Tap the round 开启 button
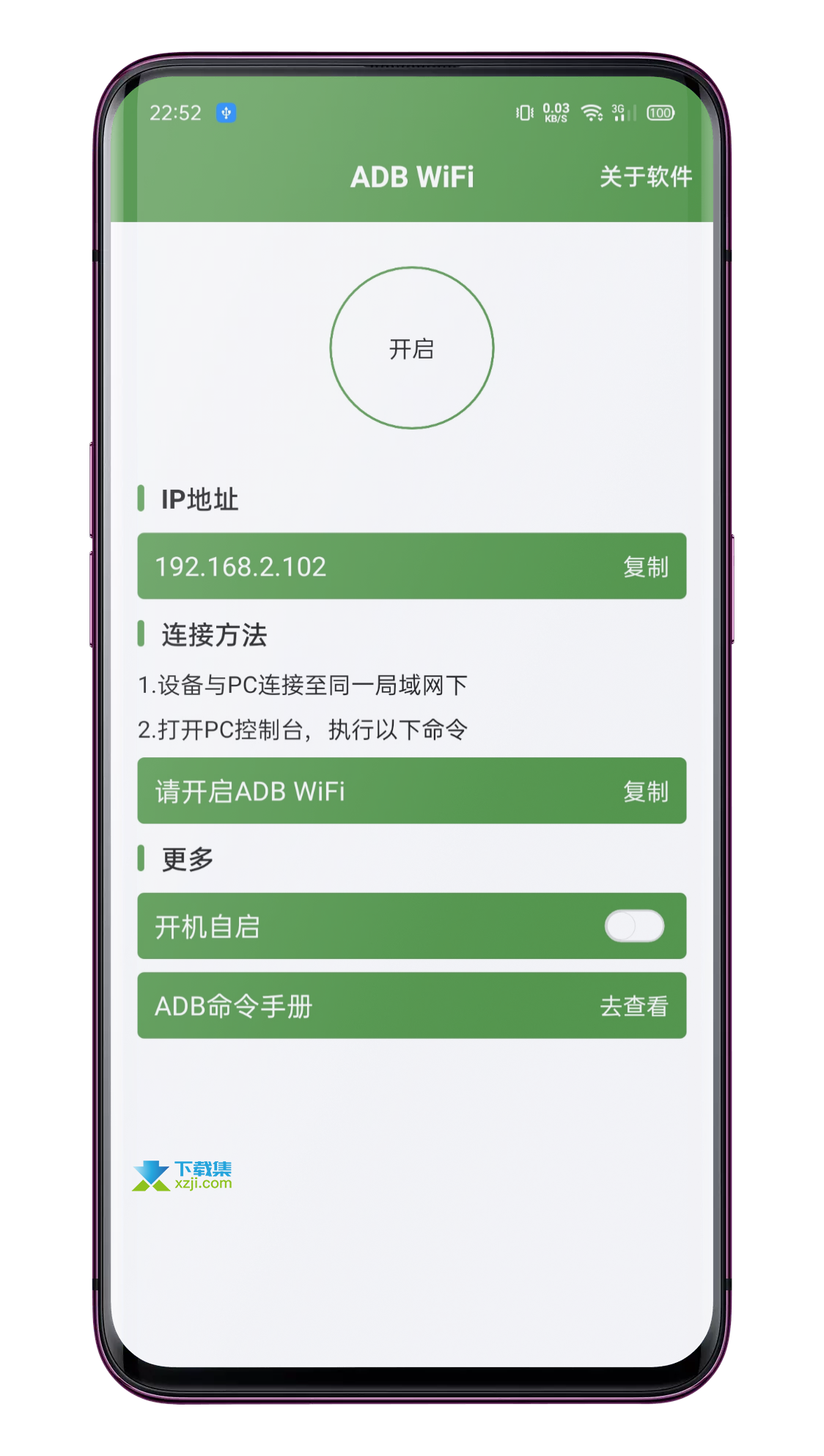 click(411, 348)
